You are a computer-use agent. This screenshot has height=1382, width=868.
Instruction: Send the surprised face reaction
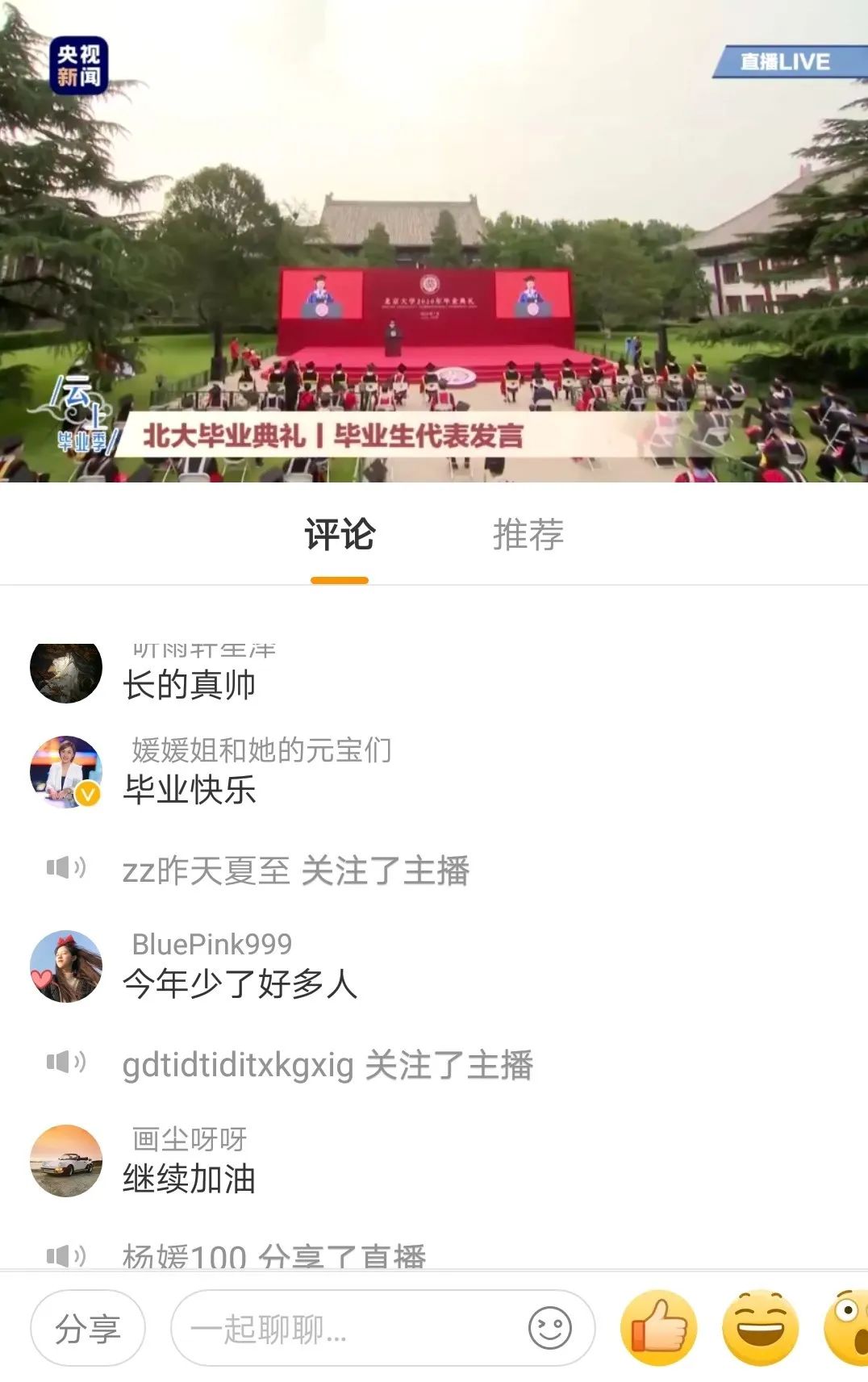(847, 1328)
